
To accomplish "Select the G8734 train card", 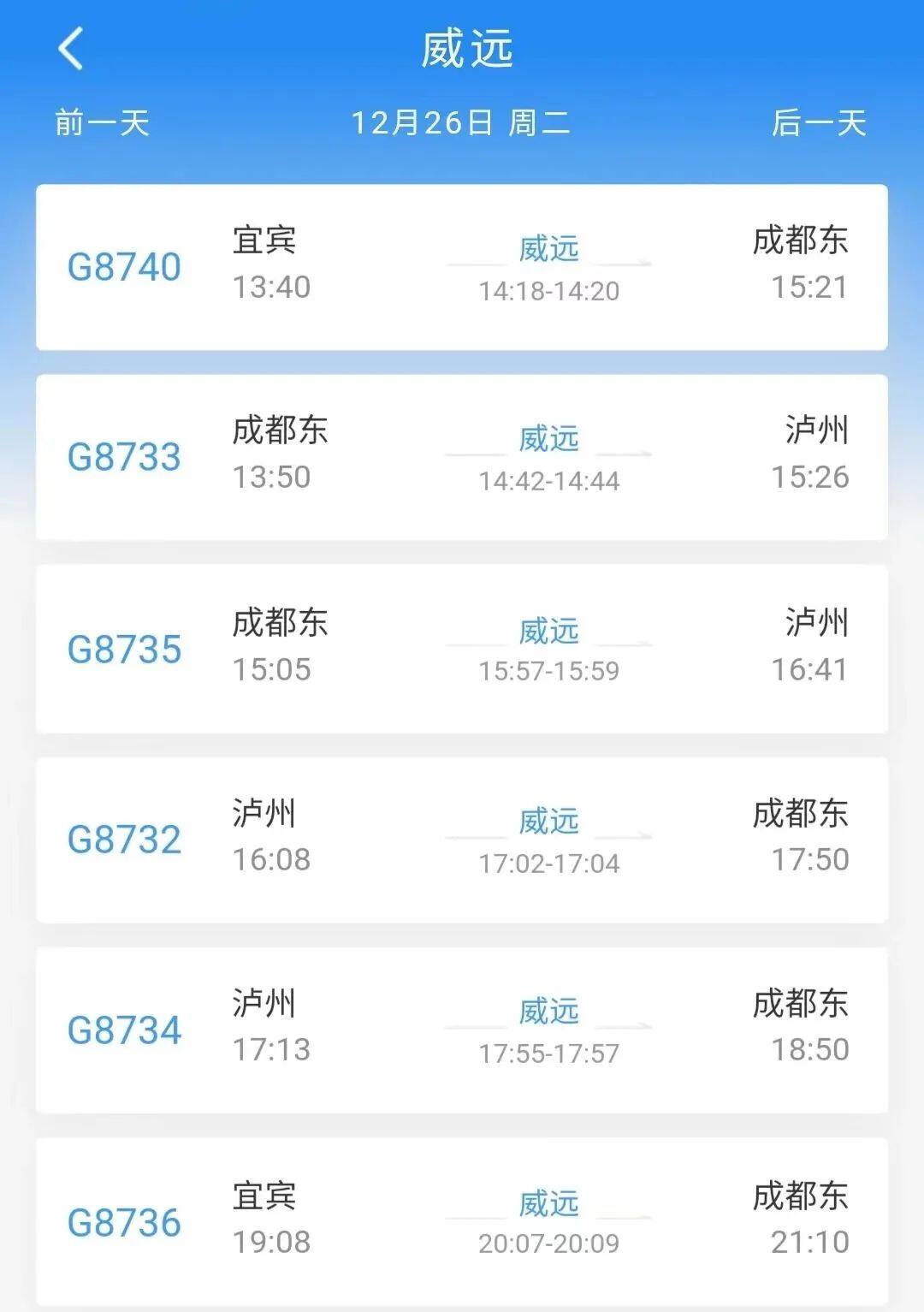I will 462,1031.
